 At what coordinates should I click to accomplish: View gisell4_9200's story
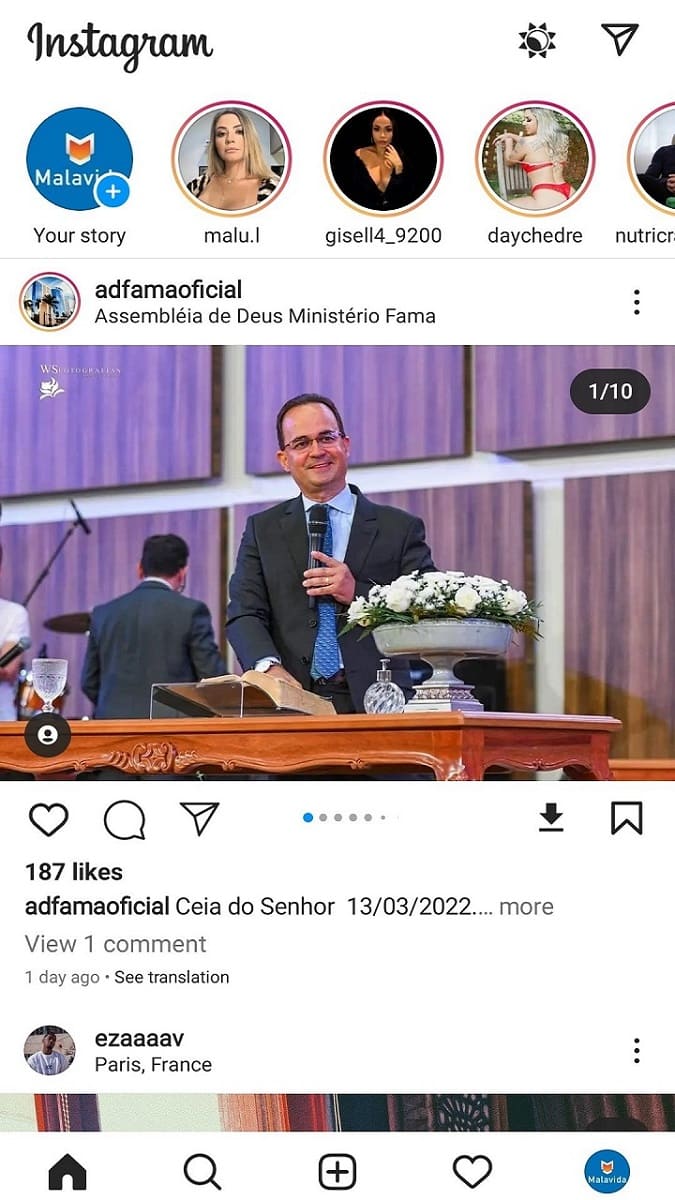(383, 159)
